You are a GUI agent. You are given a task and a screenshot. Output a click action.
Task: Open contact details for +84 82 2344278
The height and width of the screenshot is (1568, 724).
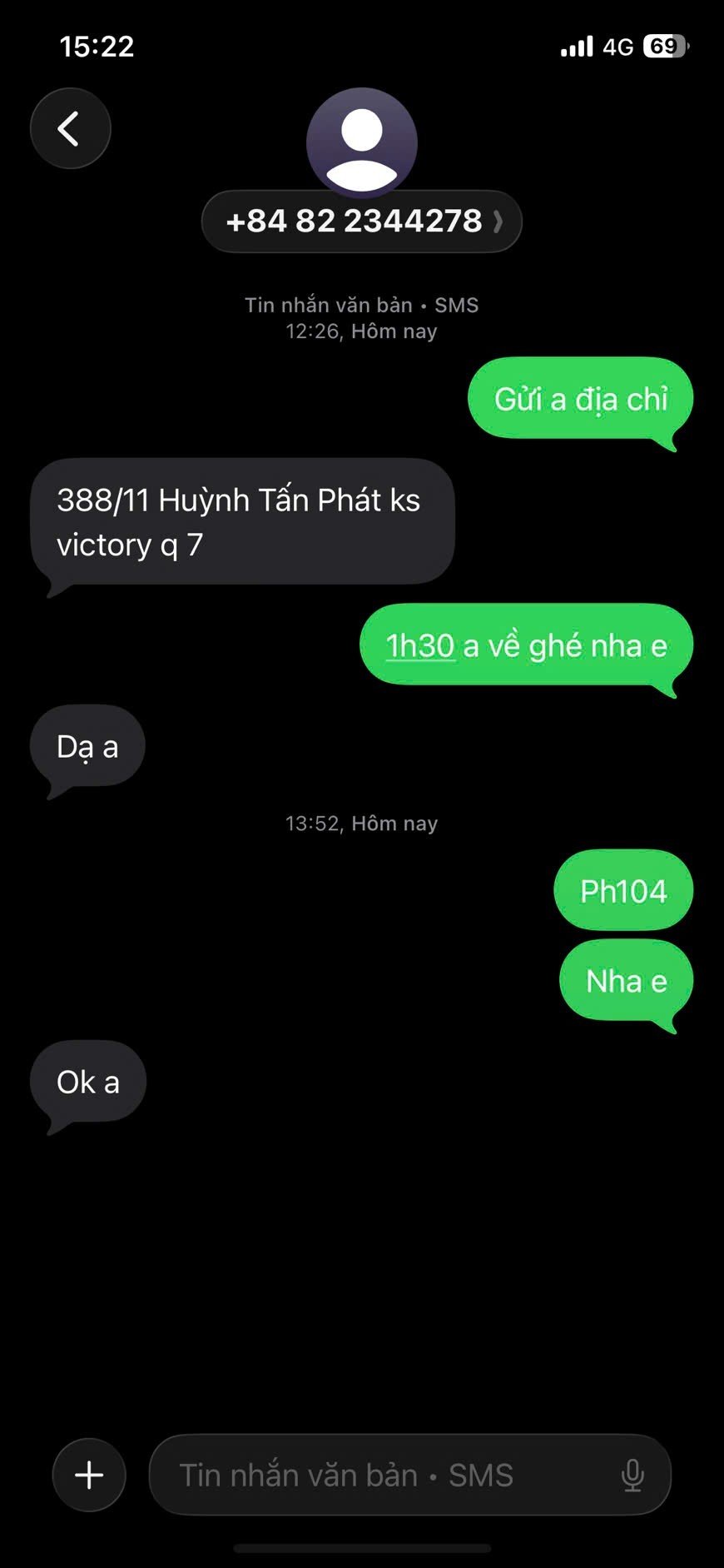click(361, 222)
